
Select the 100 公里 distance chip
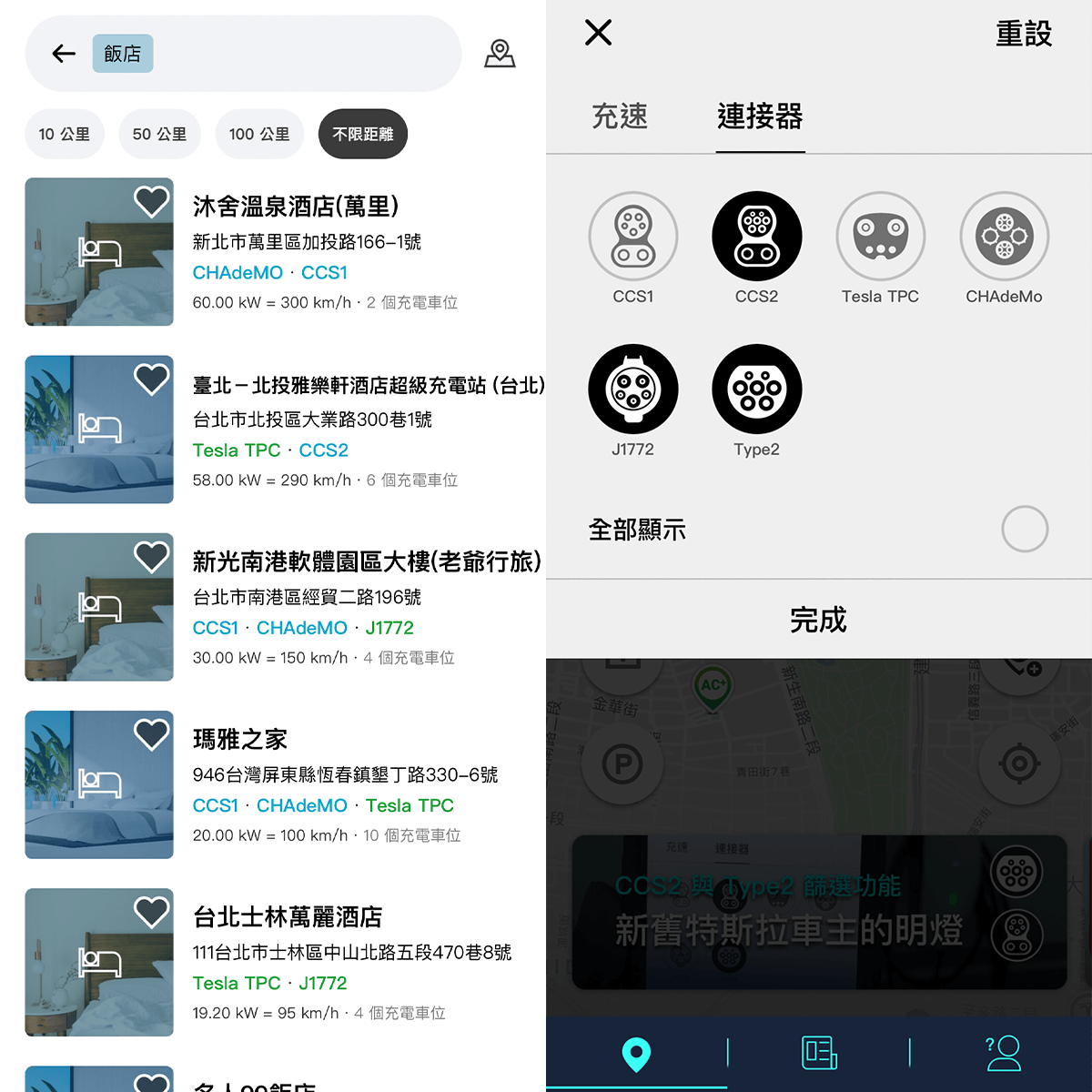[259, 134]
